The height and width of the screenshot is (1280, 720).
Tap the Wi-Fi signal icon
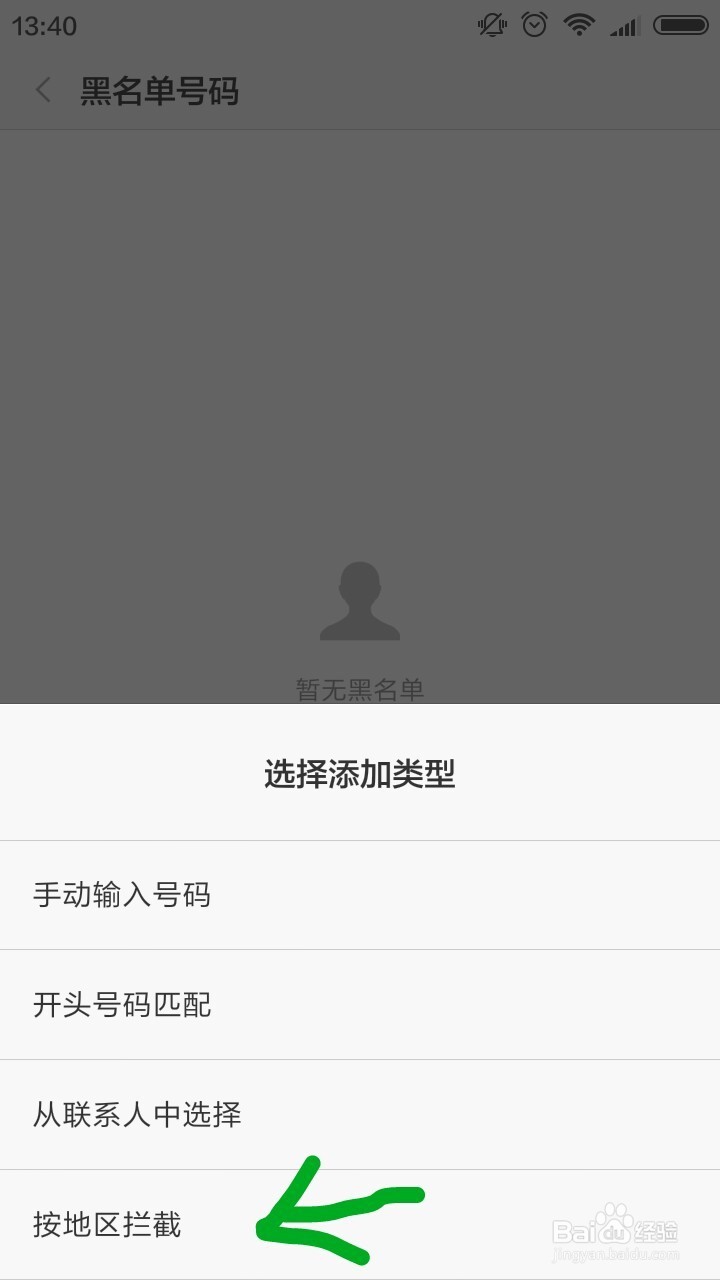578,25
